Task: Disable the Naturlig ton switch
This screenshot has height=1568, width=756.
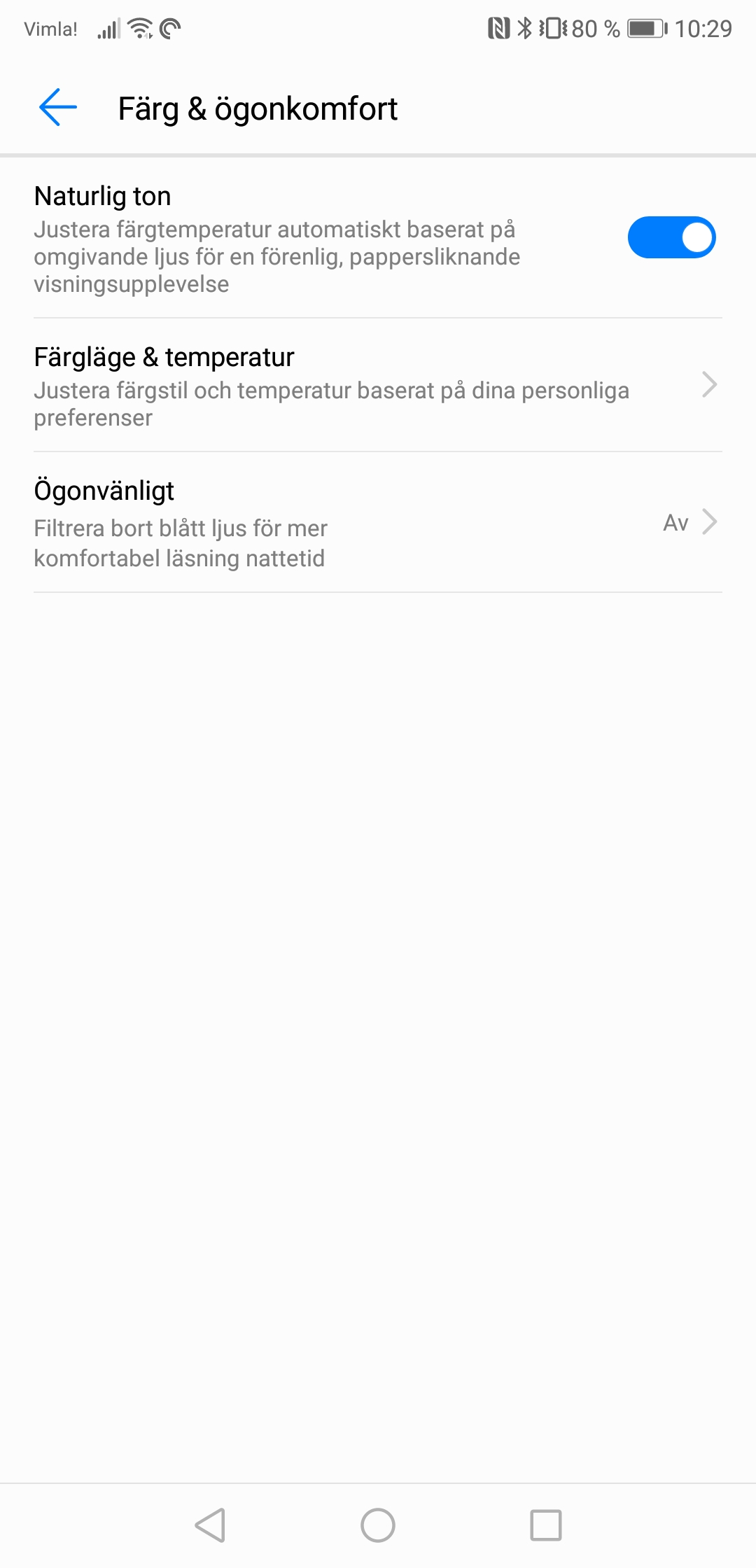Action: point(671,237)
